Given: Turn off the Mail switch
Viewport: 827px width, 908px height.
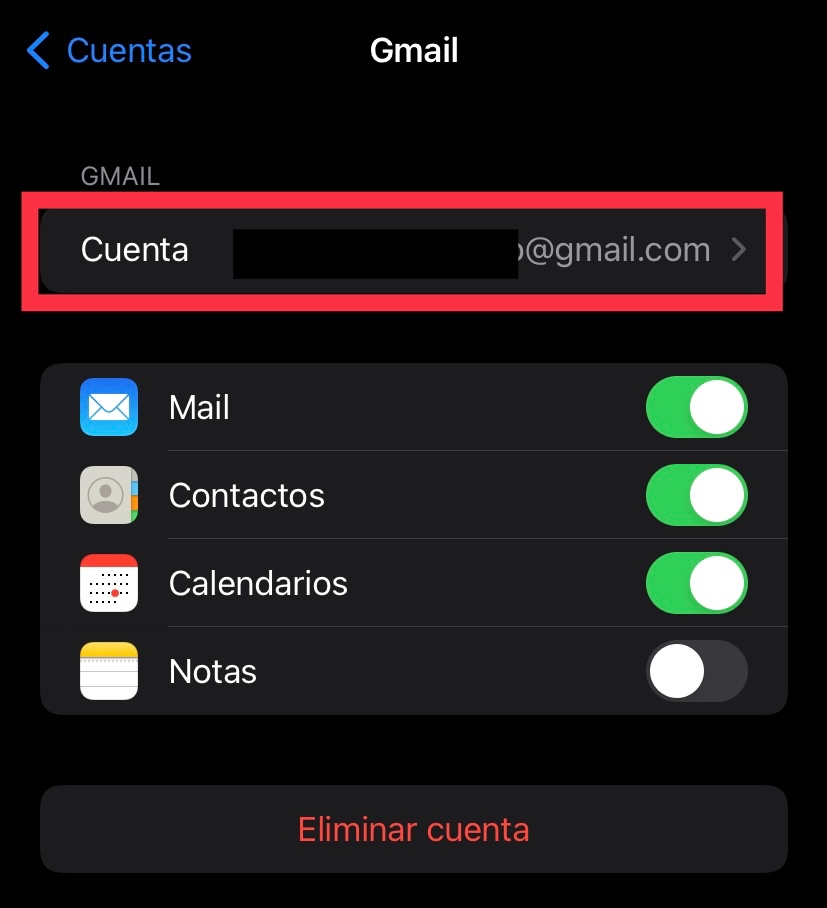Looking at the screenshot, I should 697,407.
